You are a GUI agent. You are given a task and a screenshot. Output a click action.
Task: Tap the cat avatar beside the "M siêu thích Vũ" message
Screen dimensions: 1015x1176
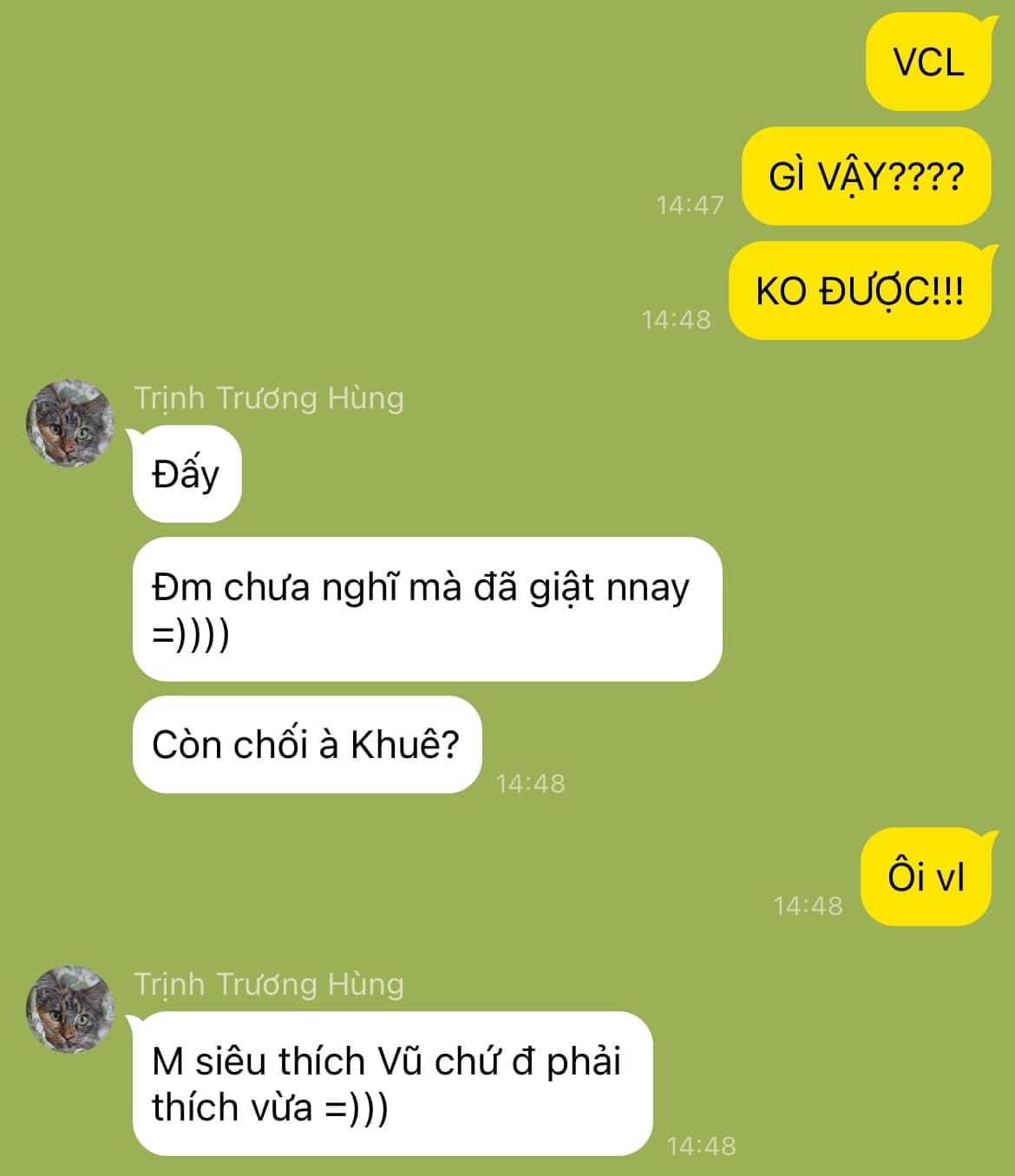tap(70, 1009)
